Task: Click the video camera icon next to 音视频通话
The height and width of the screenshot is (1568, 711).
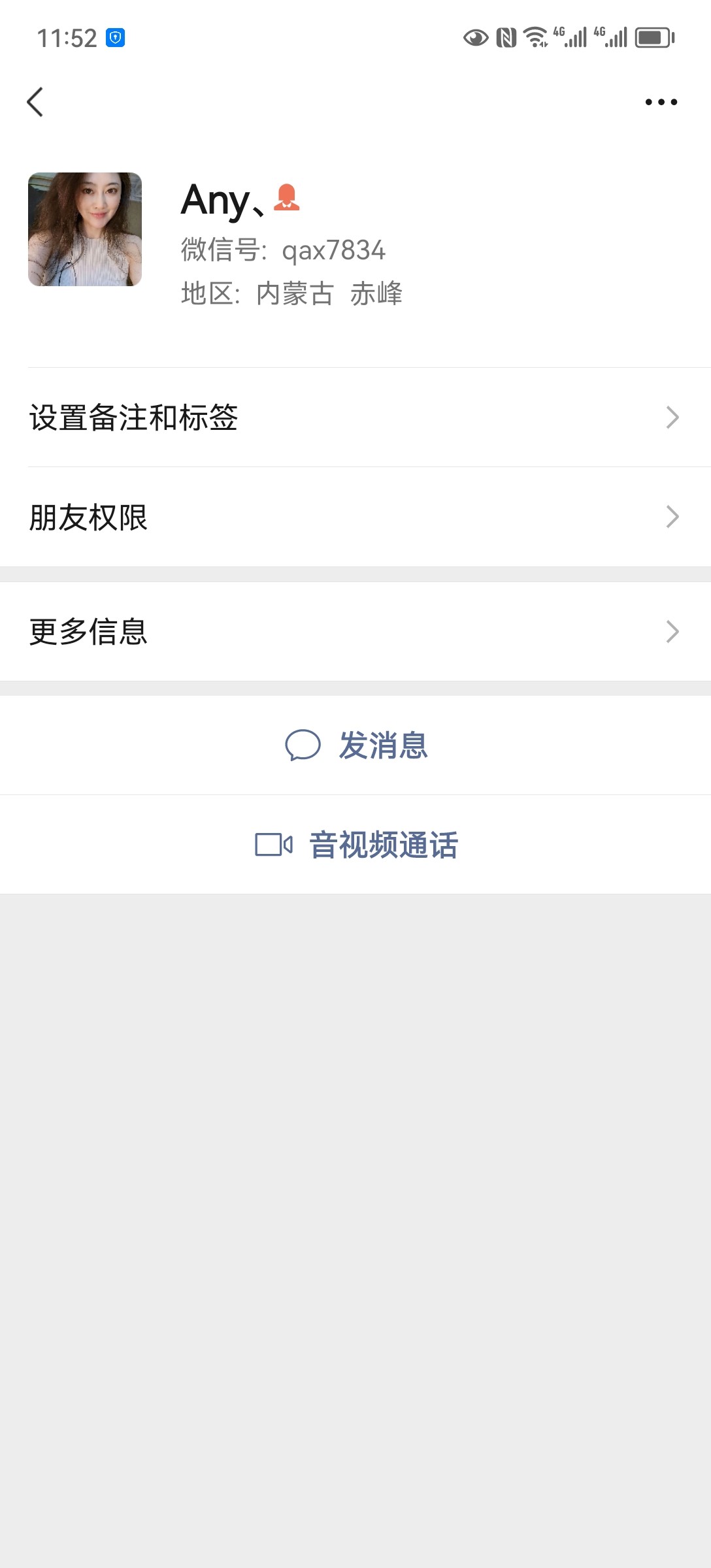Action: pos(274,844)
